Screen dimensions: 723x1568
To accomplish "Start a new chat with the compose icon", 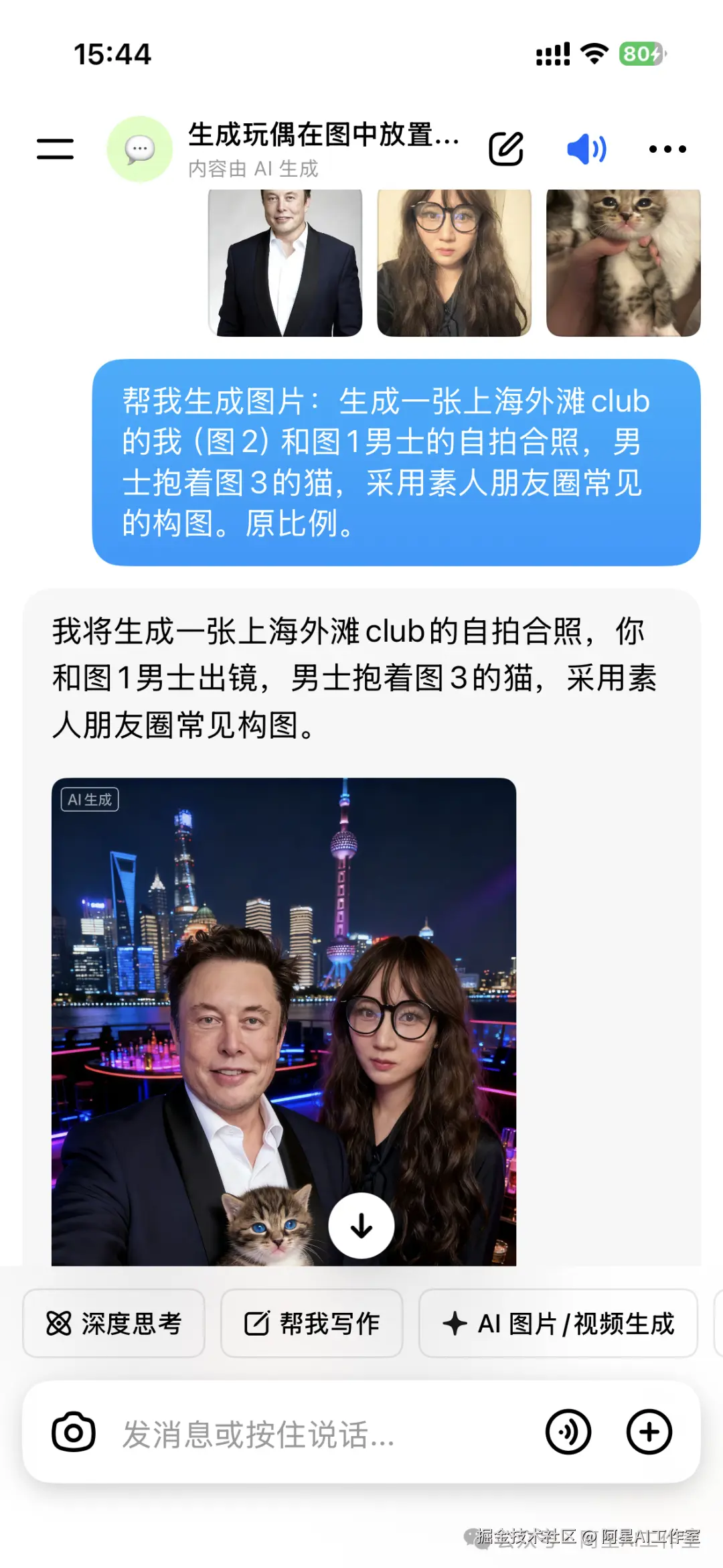I will [x=506, y=149].
